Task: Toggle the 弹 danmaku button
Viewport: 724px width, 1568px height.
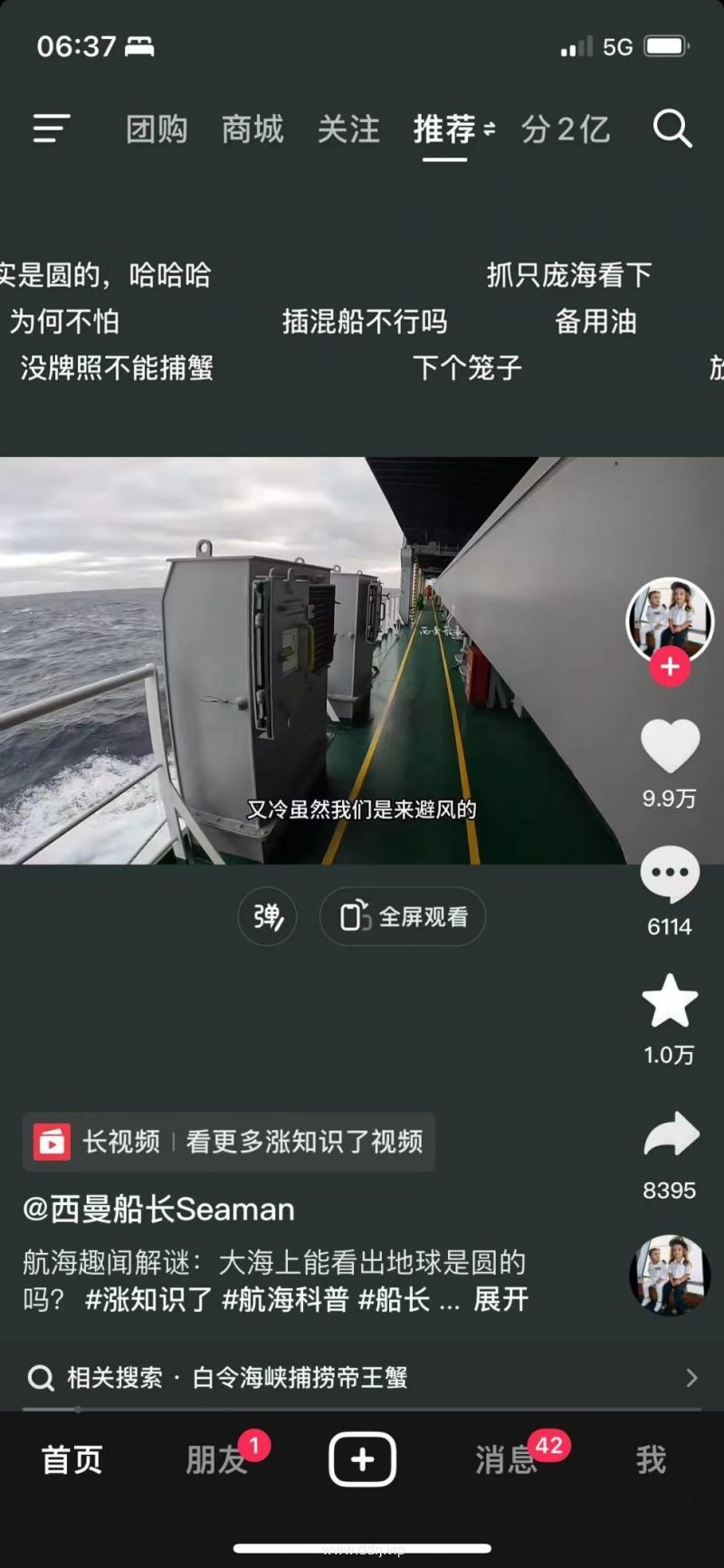Action: click(267, 917)
